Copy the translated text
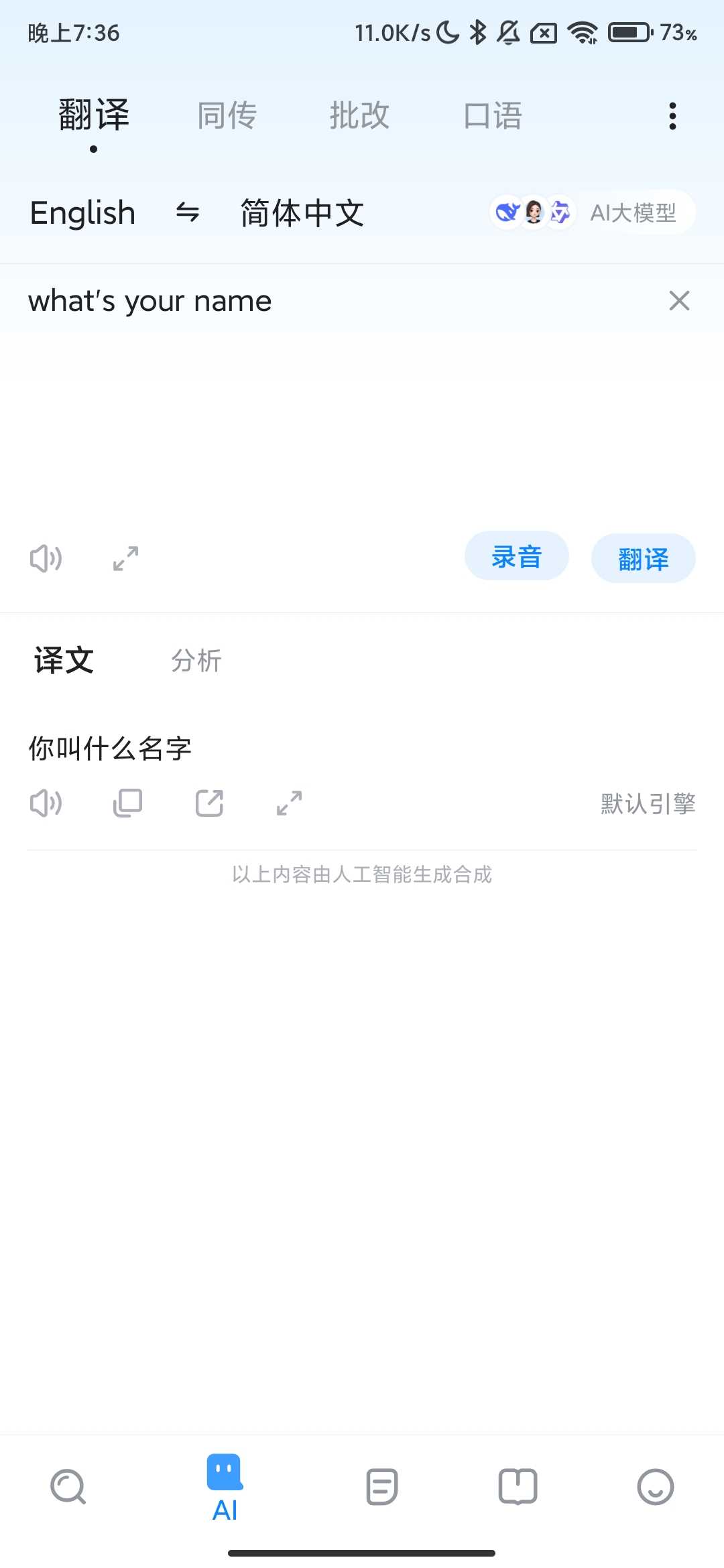 coord(127,803)
